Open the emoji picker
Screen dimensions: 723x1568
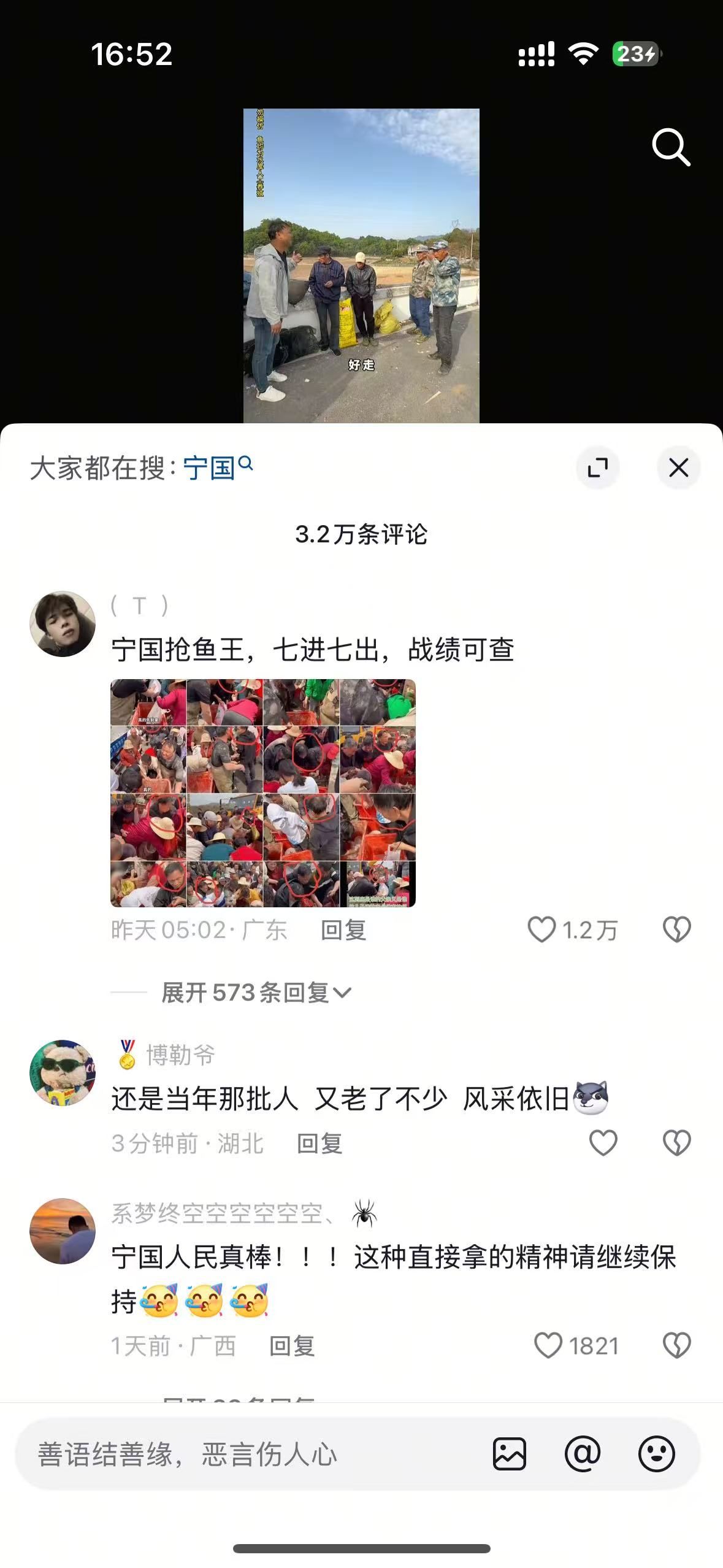[x=656, y=1454]
